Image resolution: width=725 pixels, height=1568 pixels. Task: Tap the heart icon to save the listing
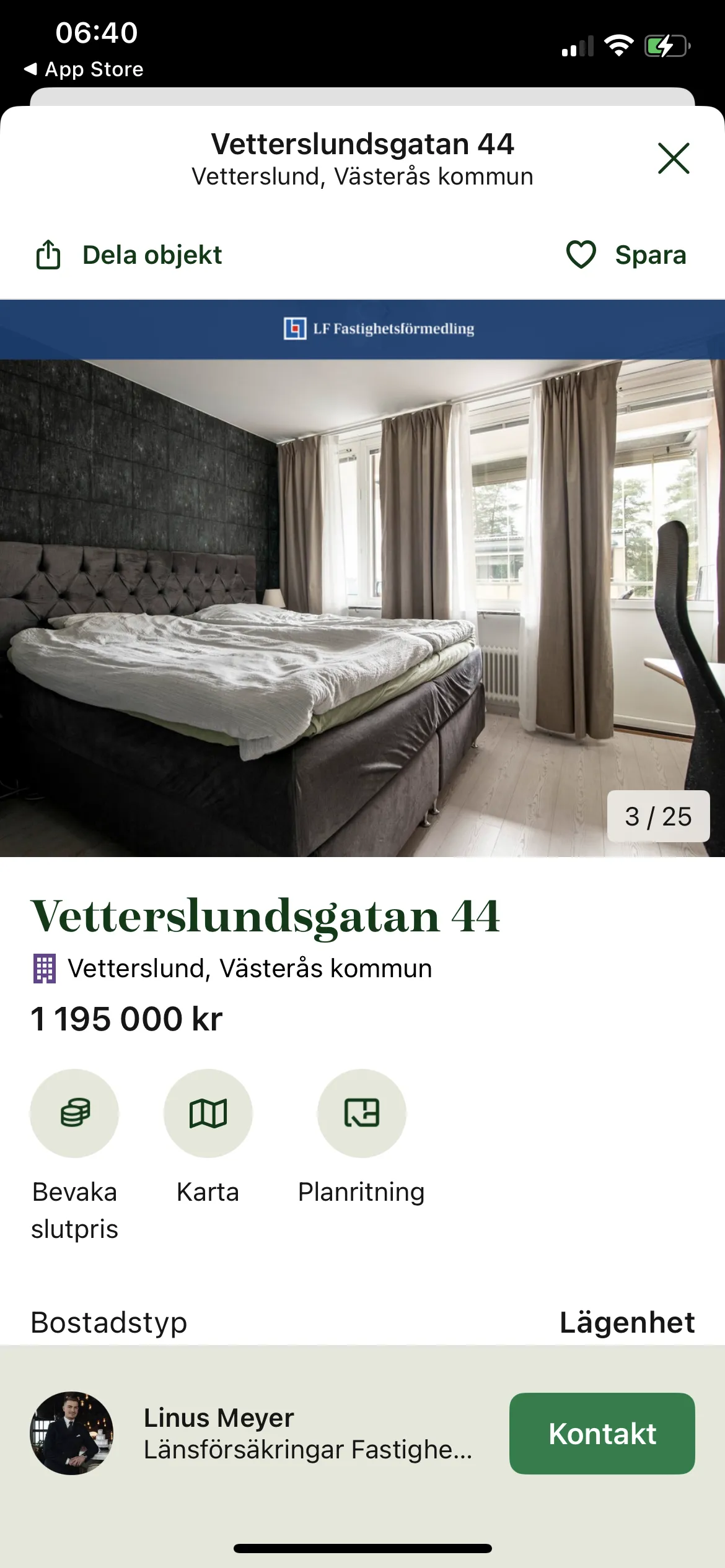tap(581, 253)
